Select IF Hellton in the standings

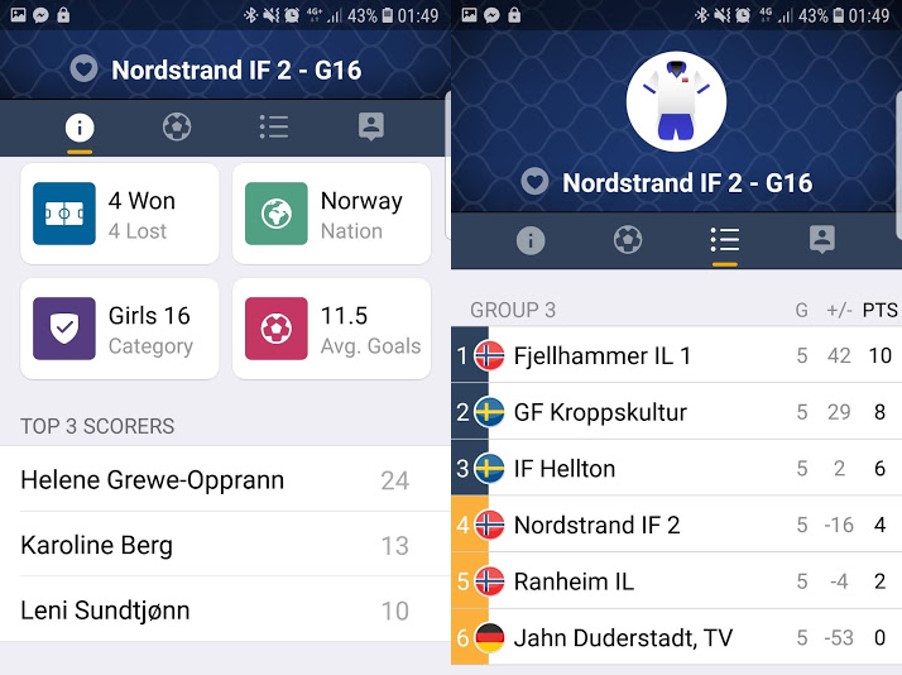pos(676,468)
